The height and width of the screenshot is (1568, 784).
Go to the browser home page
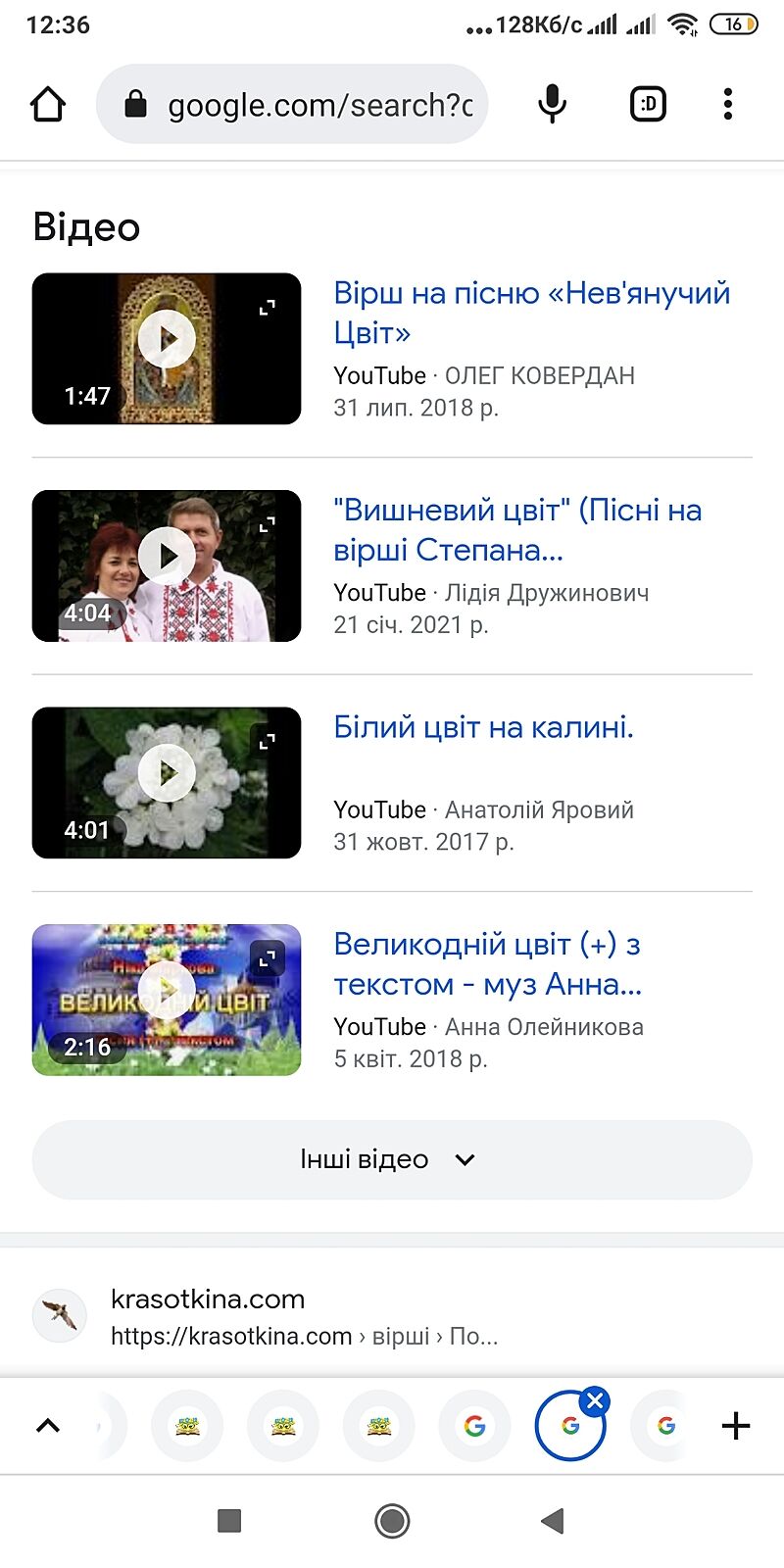pos(48,104)
